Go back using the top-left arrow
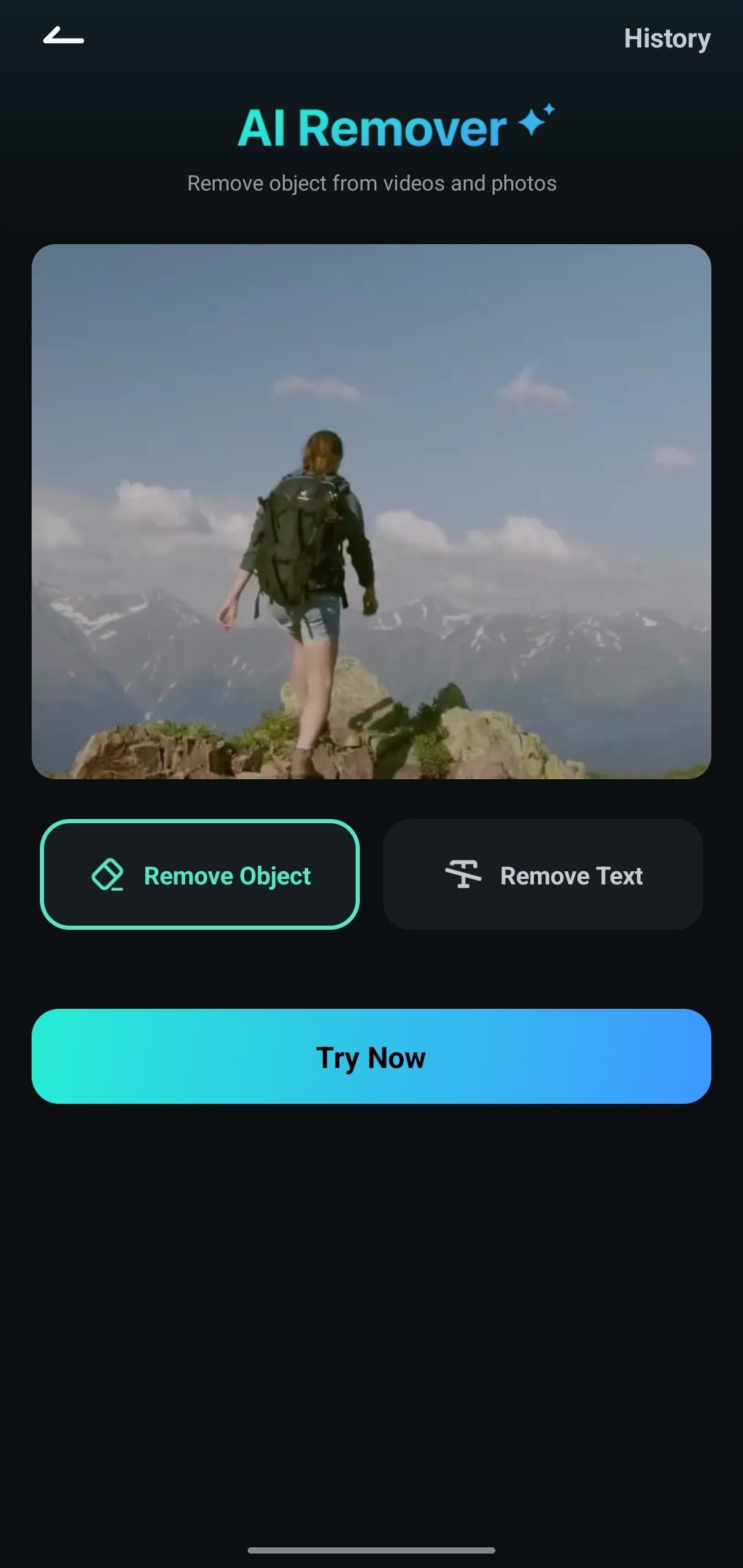The image size is (743, 1568). (x=63, y=36)
